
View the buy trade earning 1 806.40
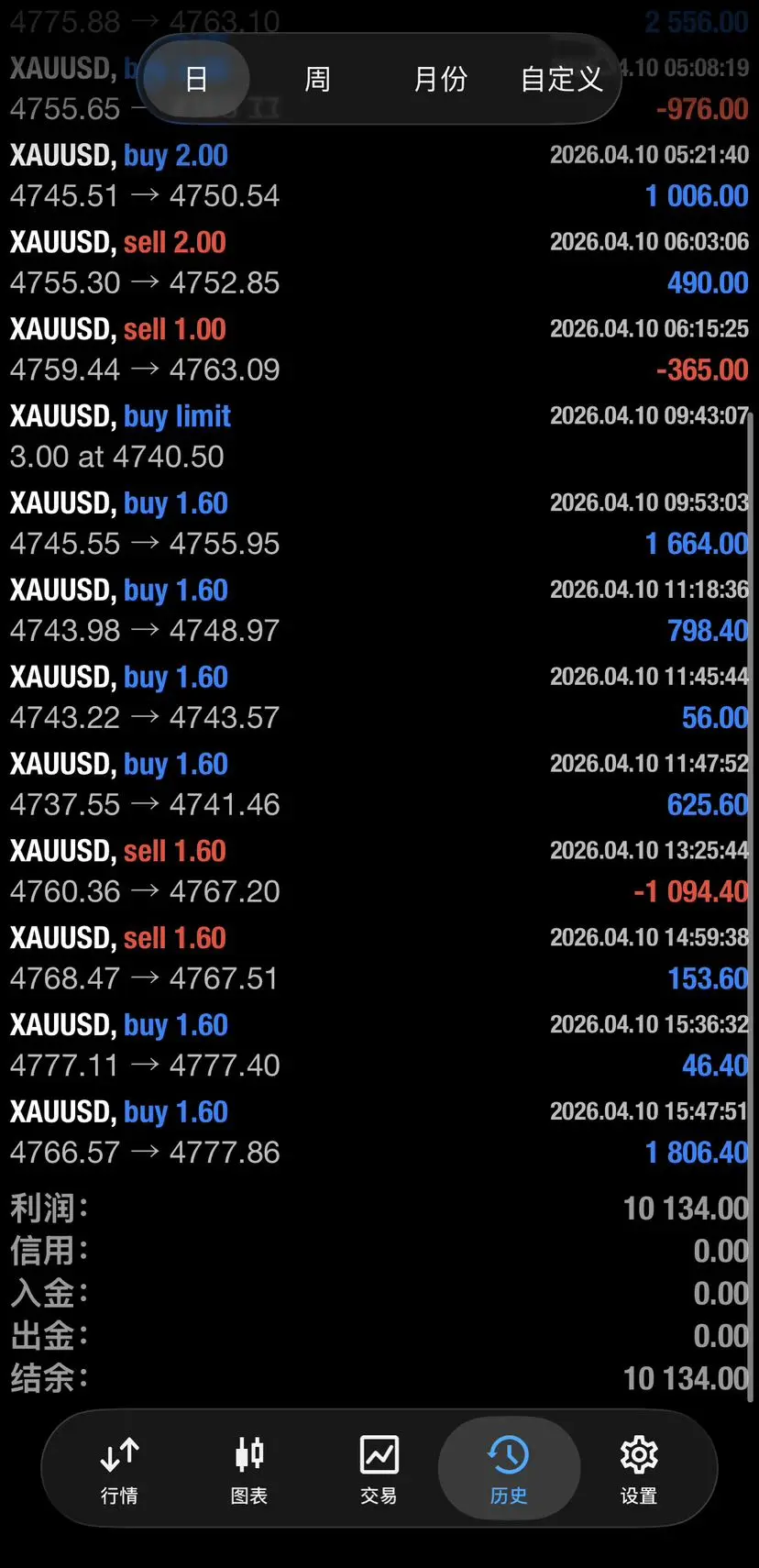[379, 1132]
